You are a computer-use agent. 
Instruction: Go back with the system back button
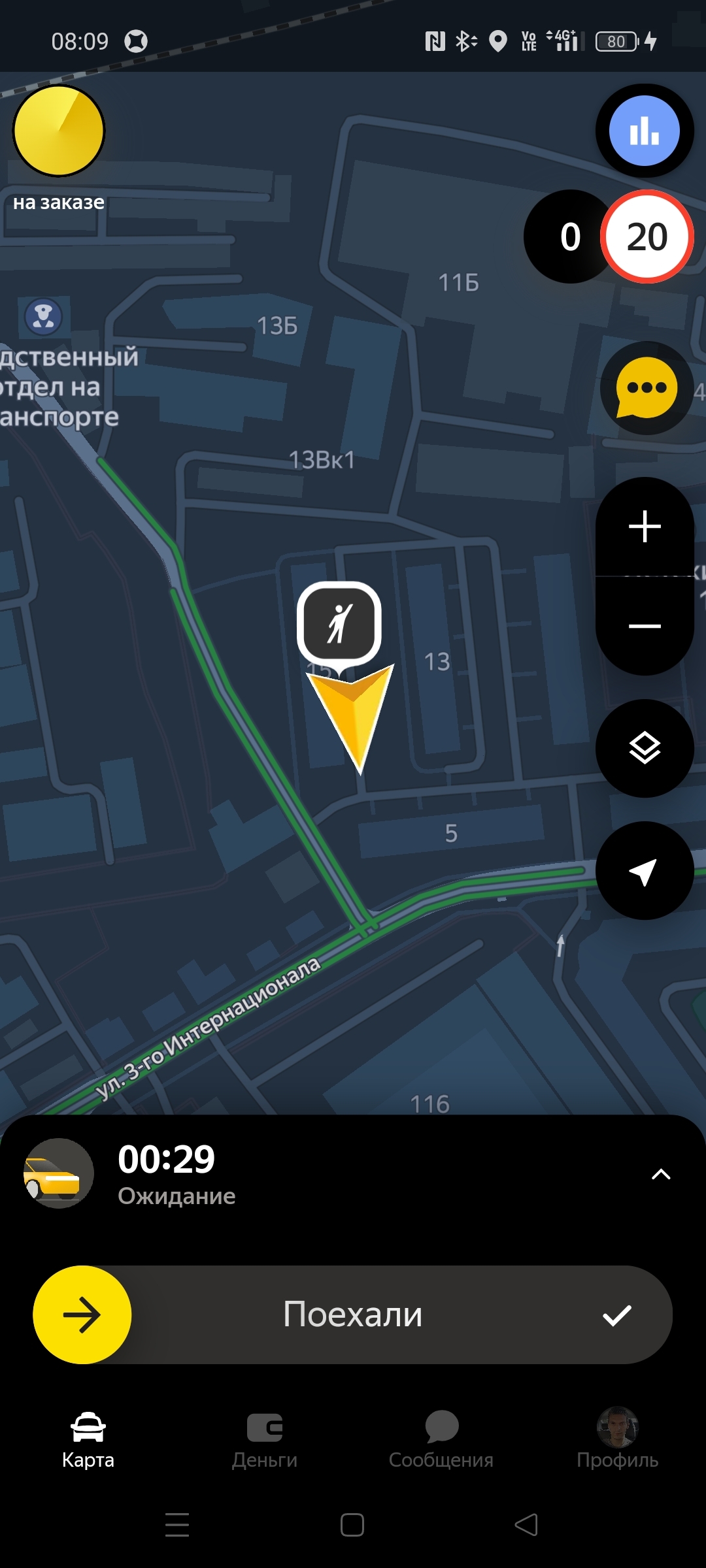pyautogui.click(x=526, y=1525)
